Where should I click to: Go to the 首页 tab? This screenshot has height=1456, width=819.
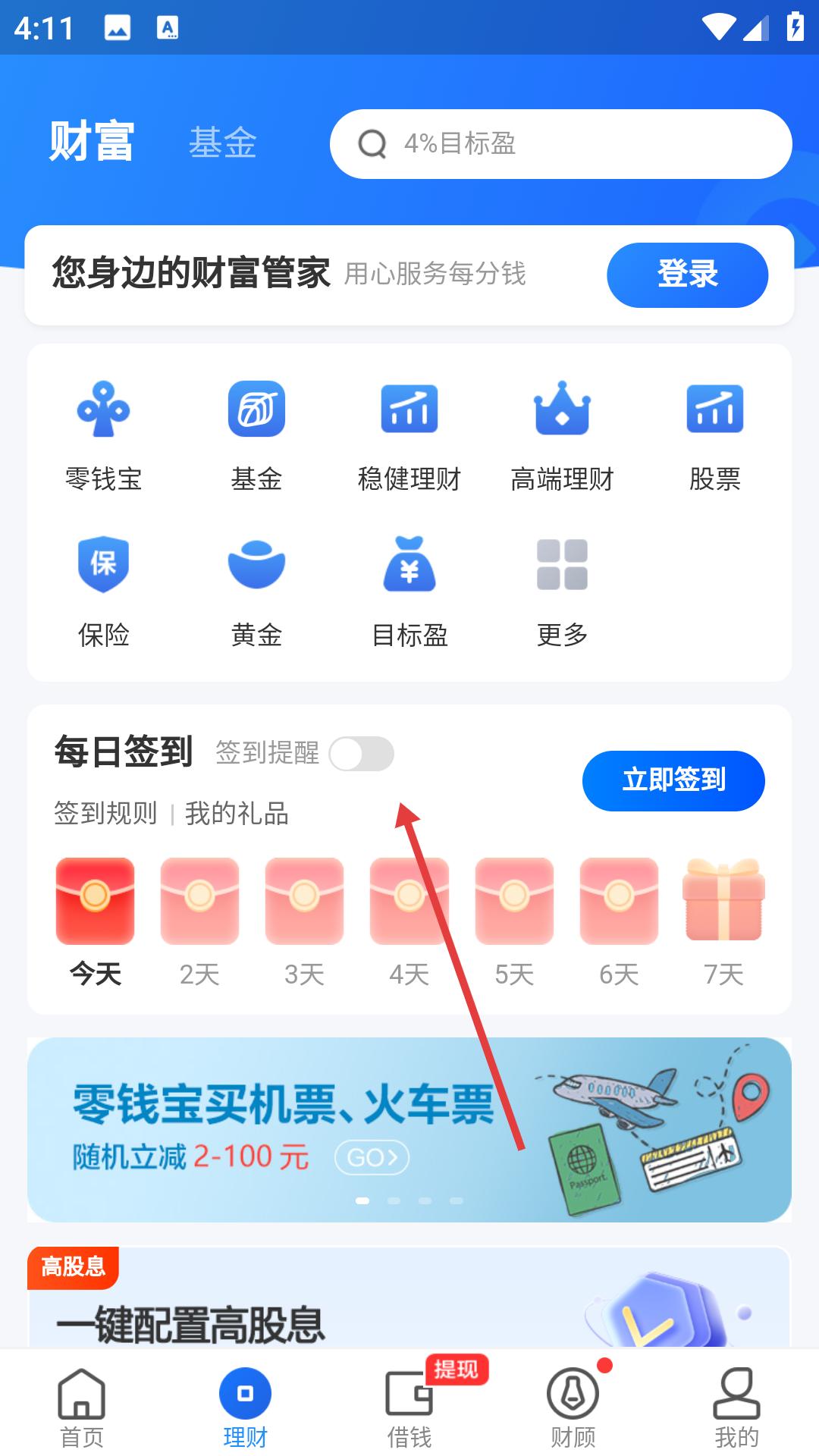tap(81, 1407)
